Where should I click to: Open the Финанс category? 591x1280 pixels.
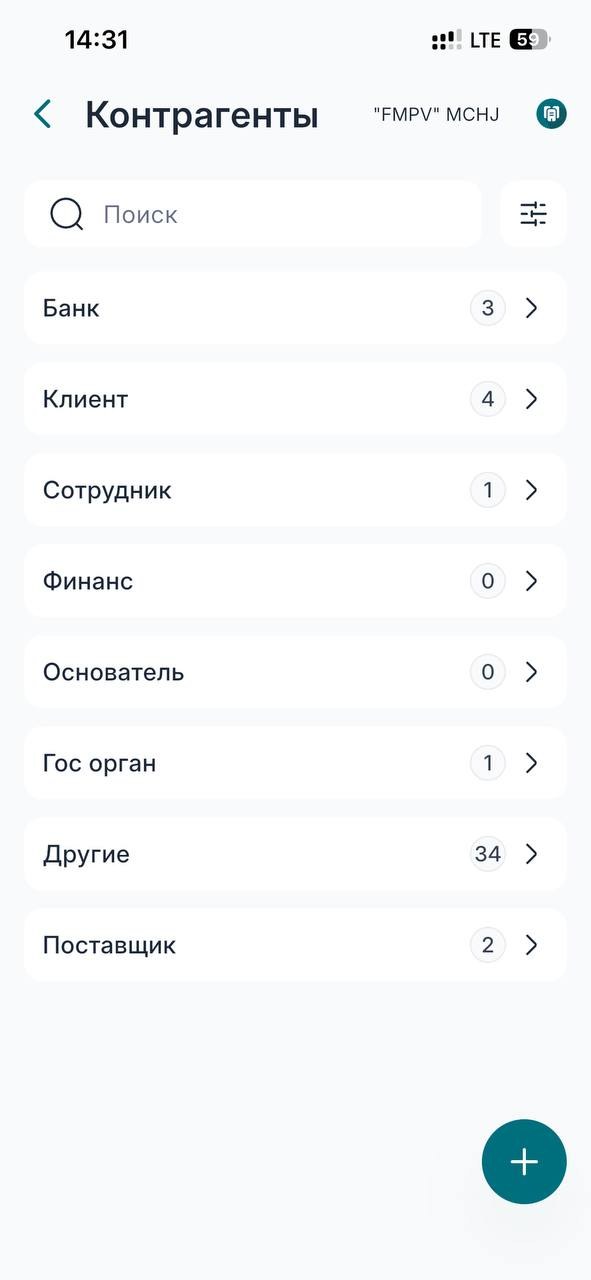point(295,581)
